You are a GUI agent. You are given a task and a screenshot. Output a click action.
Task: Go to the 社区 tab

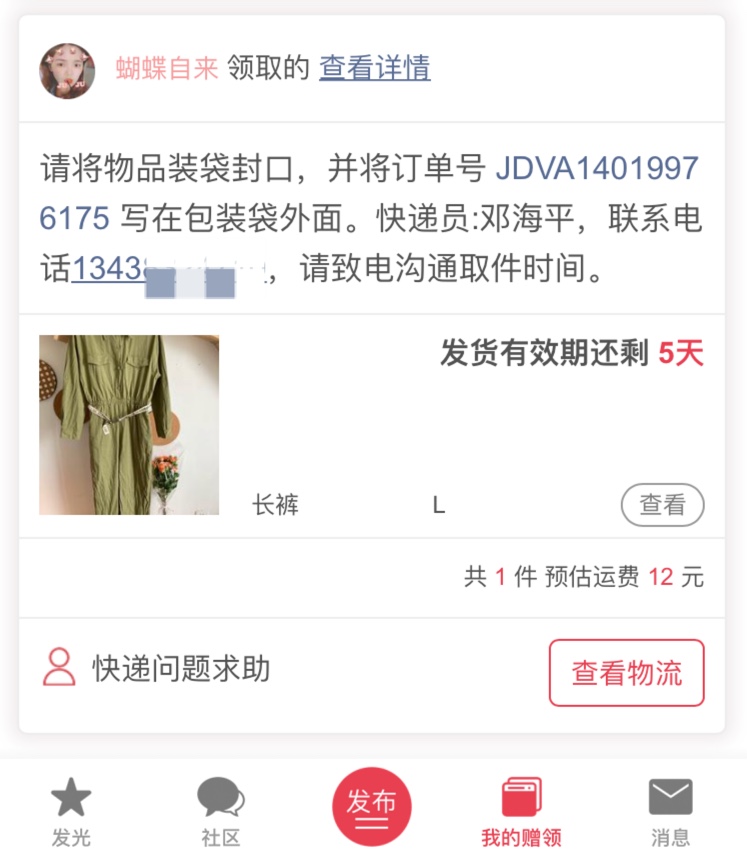(x=220, y=810)
